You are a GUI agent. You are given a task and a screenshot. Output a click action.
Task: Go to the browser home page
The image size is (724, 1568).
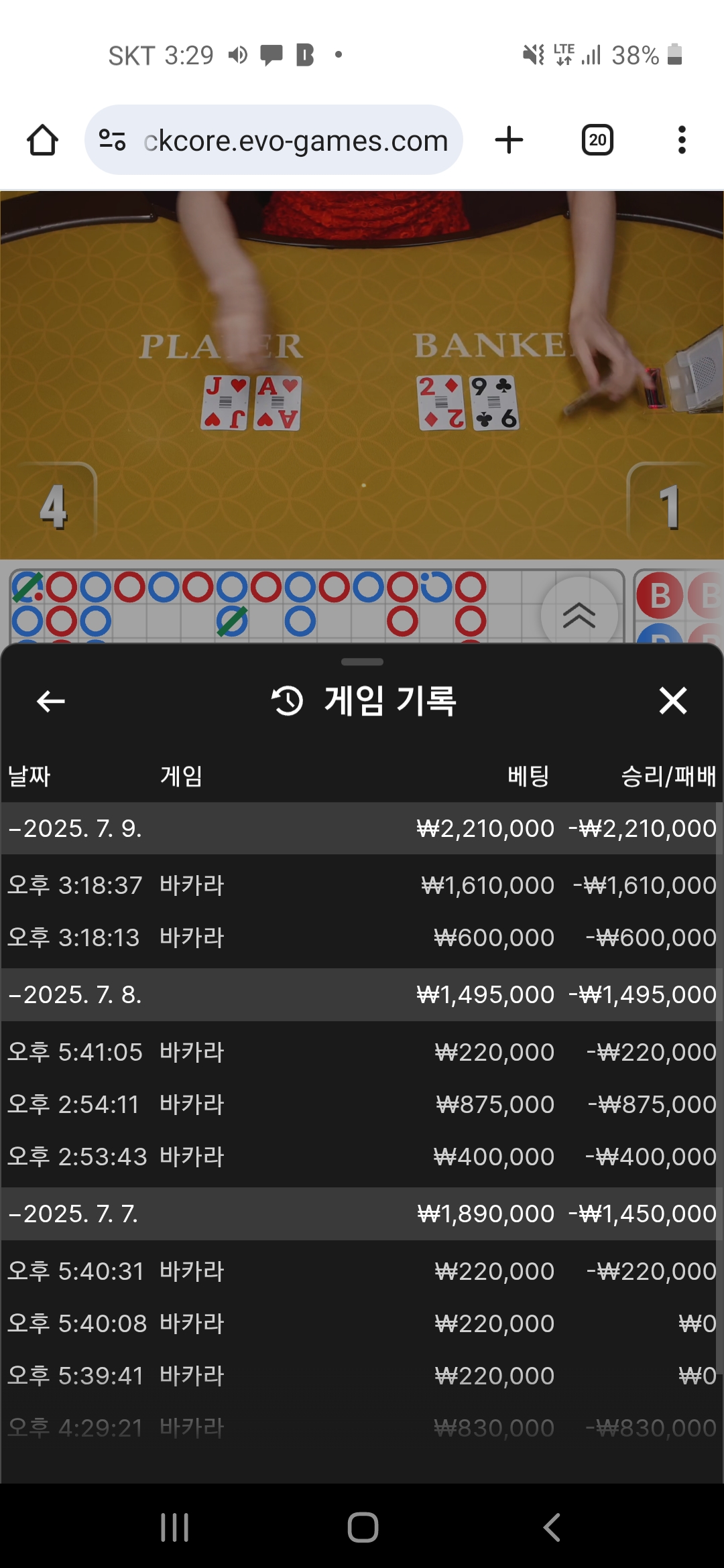pos(42,140)
